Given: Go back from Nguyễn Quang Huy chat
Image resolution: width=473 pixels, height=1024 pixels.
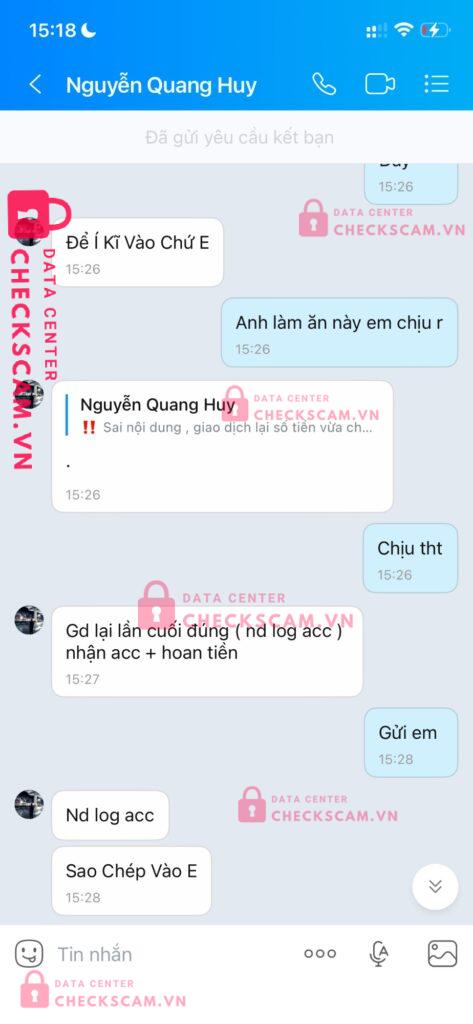Looking at the screenshot, I should [x=35, y=84].
